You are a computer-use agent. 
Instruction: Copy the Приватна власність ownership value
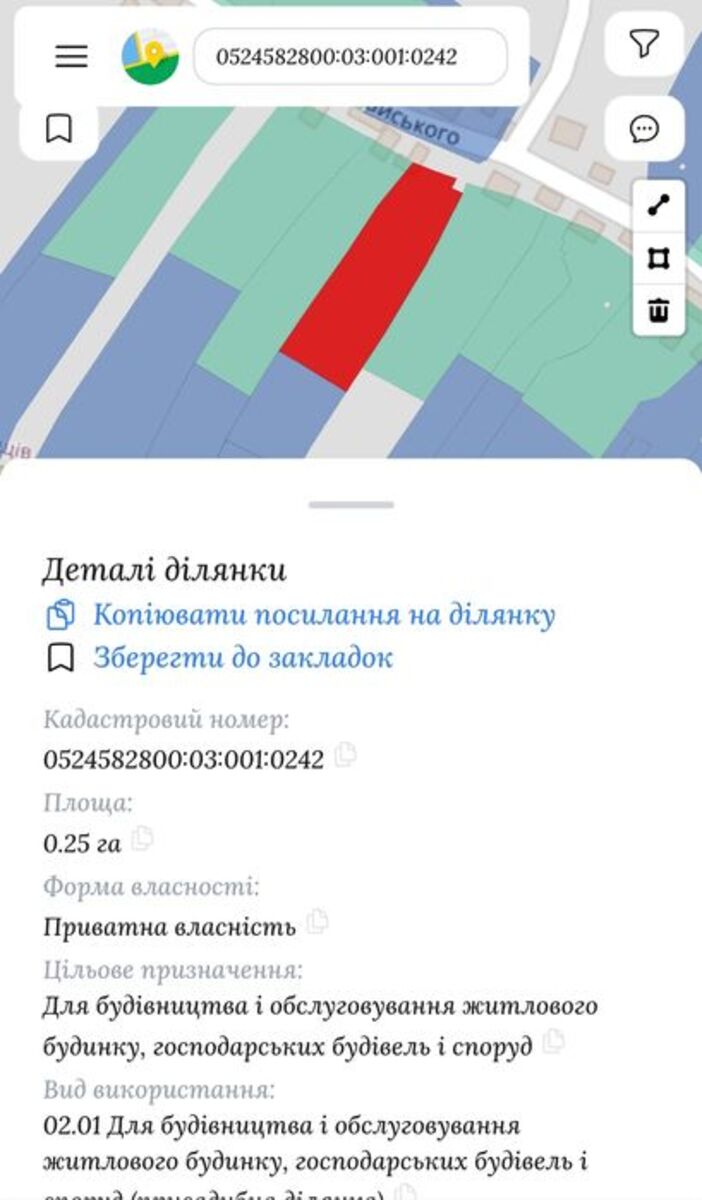(317, 922)
